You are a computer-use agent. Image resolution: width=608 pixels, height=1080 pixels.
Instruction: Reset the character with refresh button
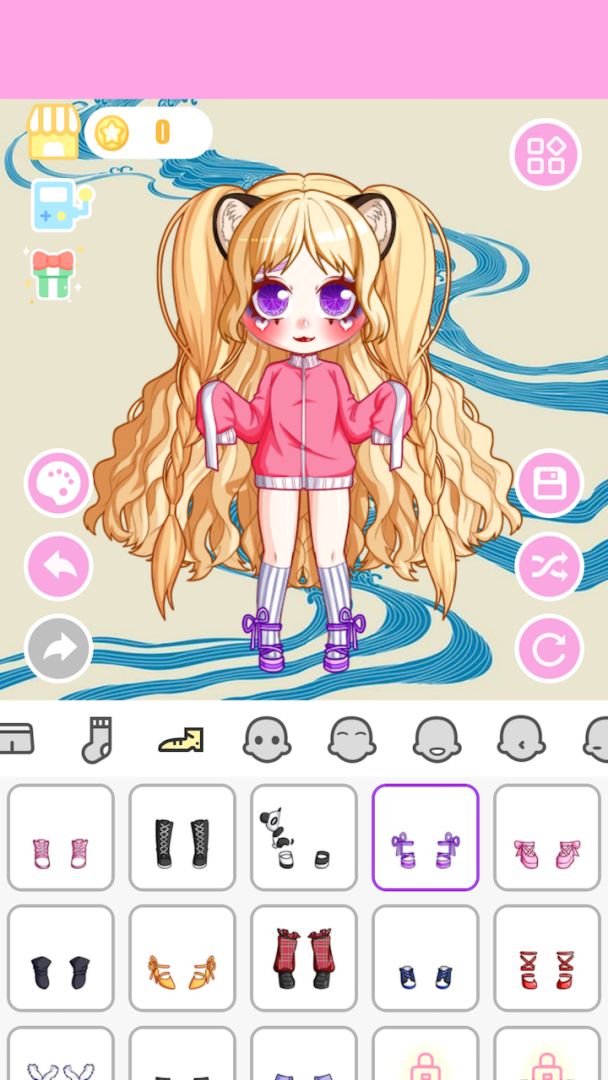549,649
